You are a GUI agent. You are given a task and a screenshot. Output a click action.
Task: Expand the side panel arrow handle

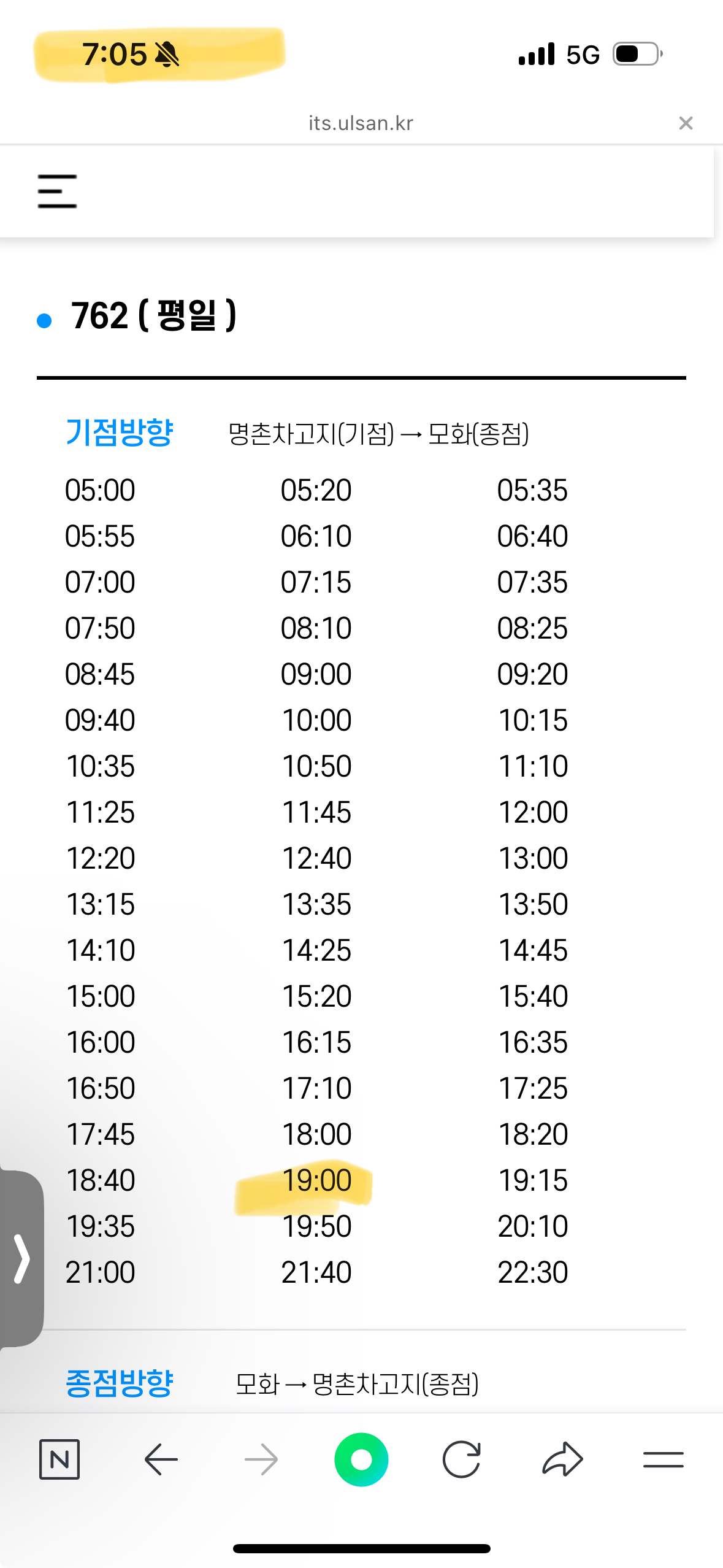pyautogui.click(x=22, y=1258)
